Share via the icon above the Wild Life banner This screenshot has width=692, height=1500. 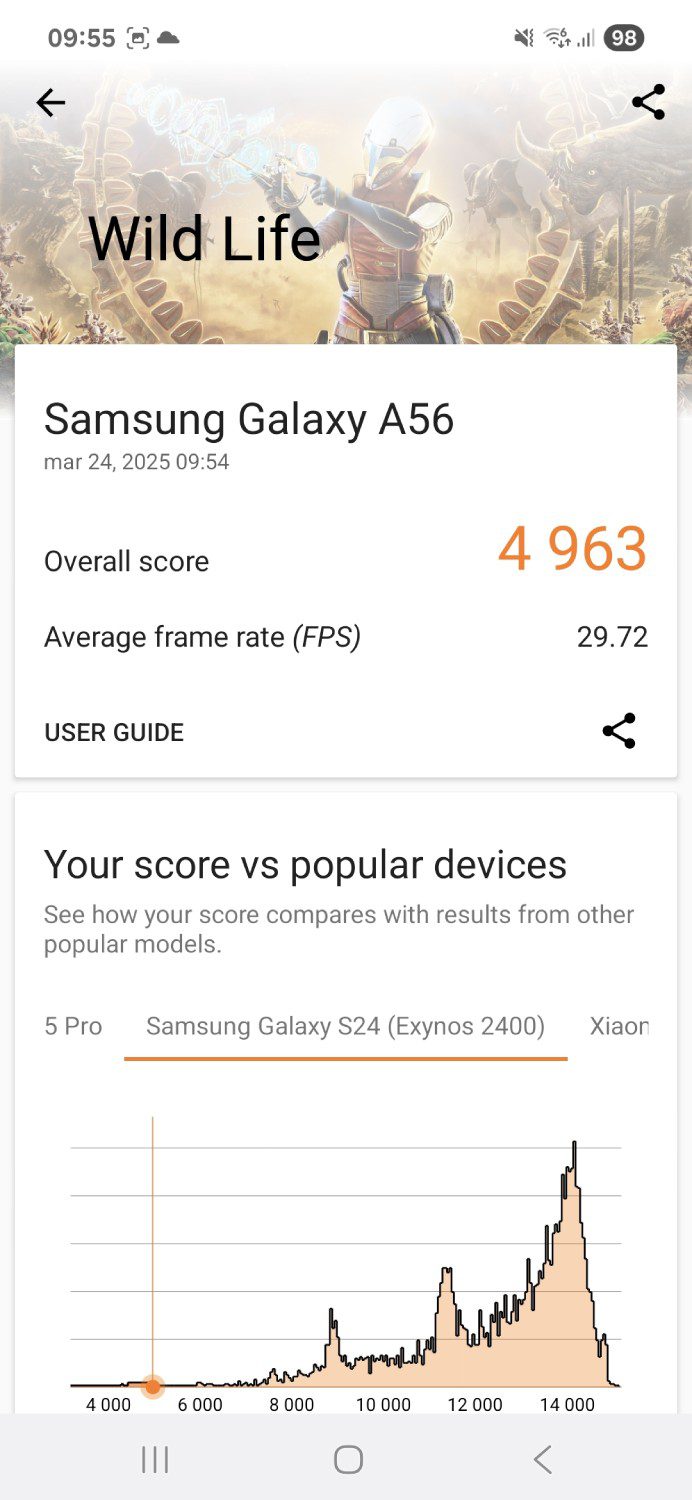coord(648,102)
